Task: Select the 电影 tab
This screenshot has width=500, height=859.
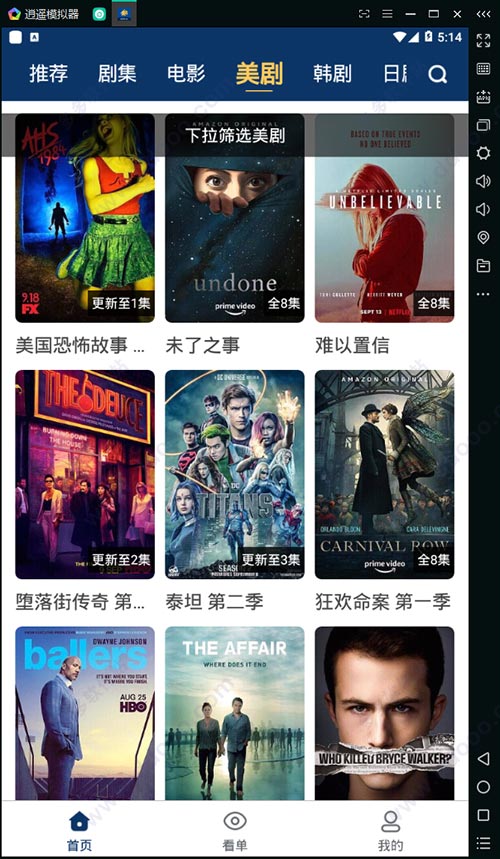Action: (186, 73)
